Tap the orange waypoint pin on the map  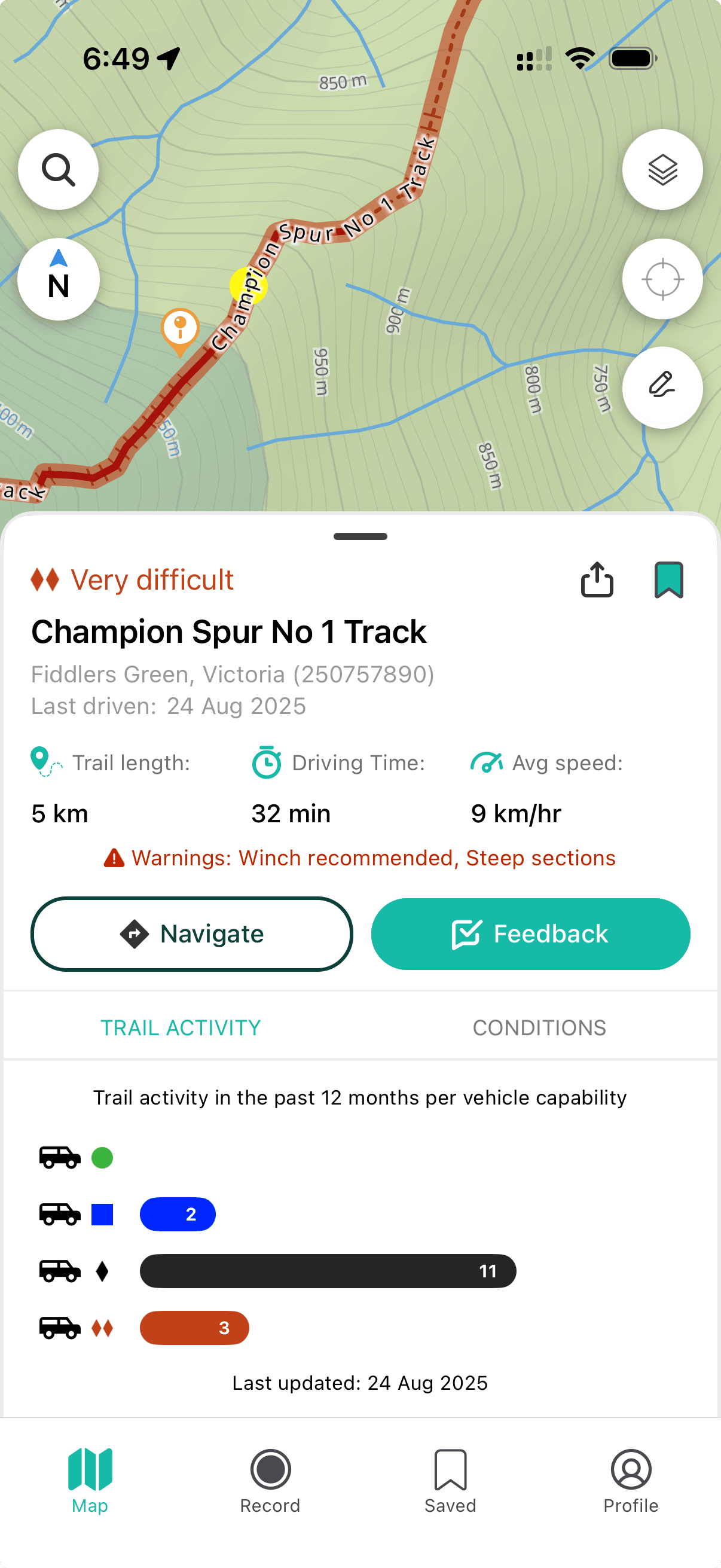click(179, 329)
